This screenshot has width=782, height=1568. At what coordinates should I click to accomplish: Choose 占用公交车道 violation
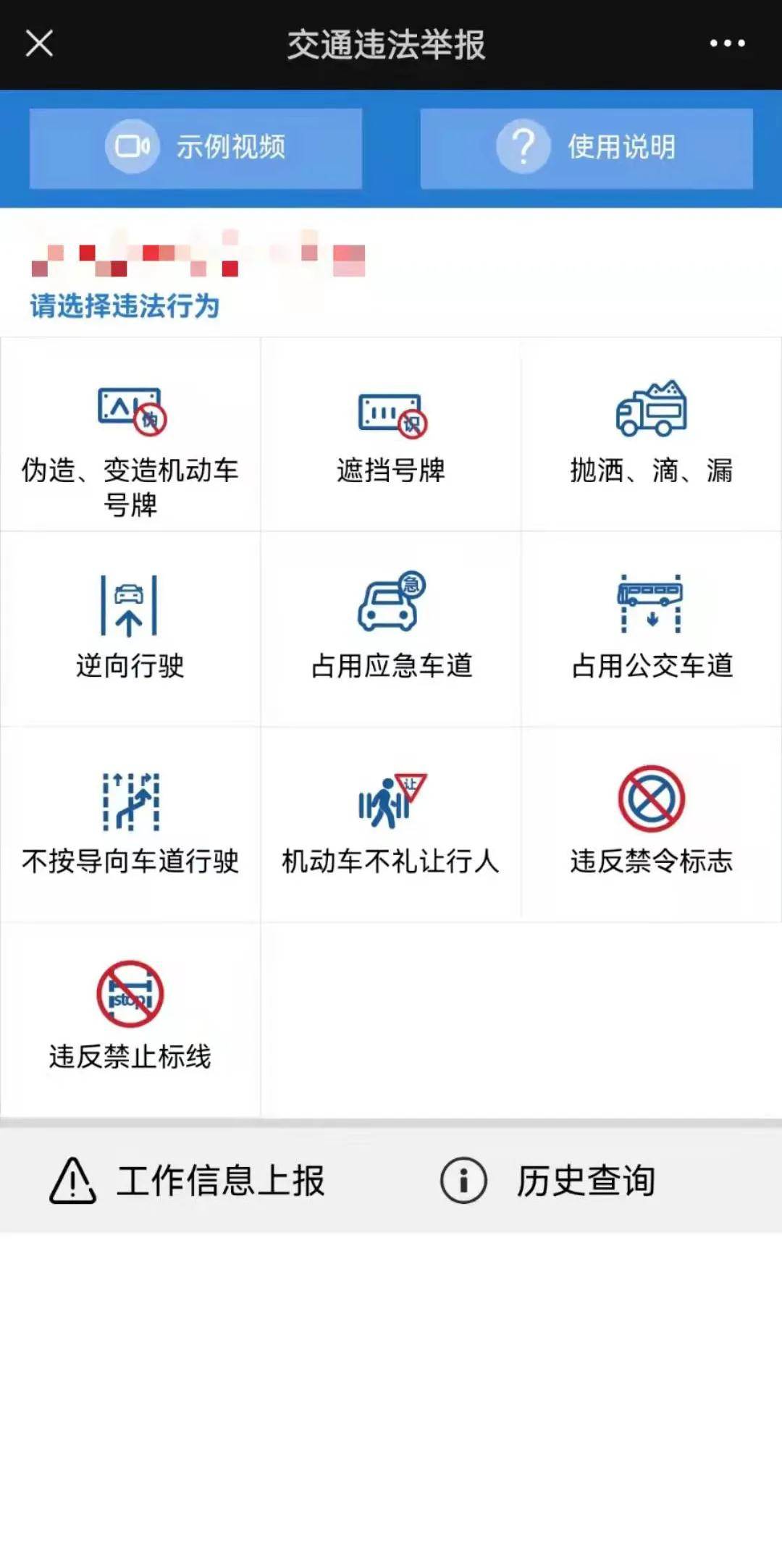(651, 629)
